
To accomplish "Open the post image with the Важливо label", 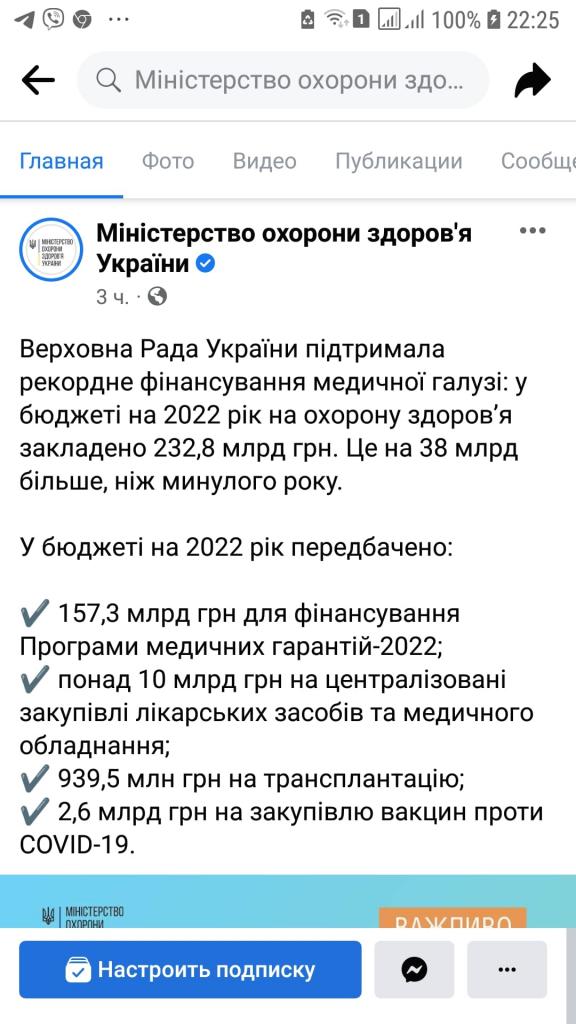I will [x=288, y=901].
